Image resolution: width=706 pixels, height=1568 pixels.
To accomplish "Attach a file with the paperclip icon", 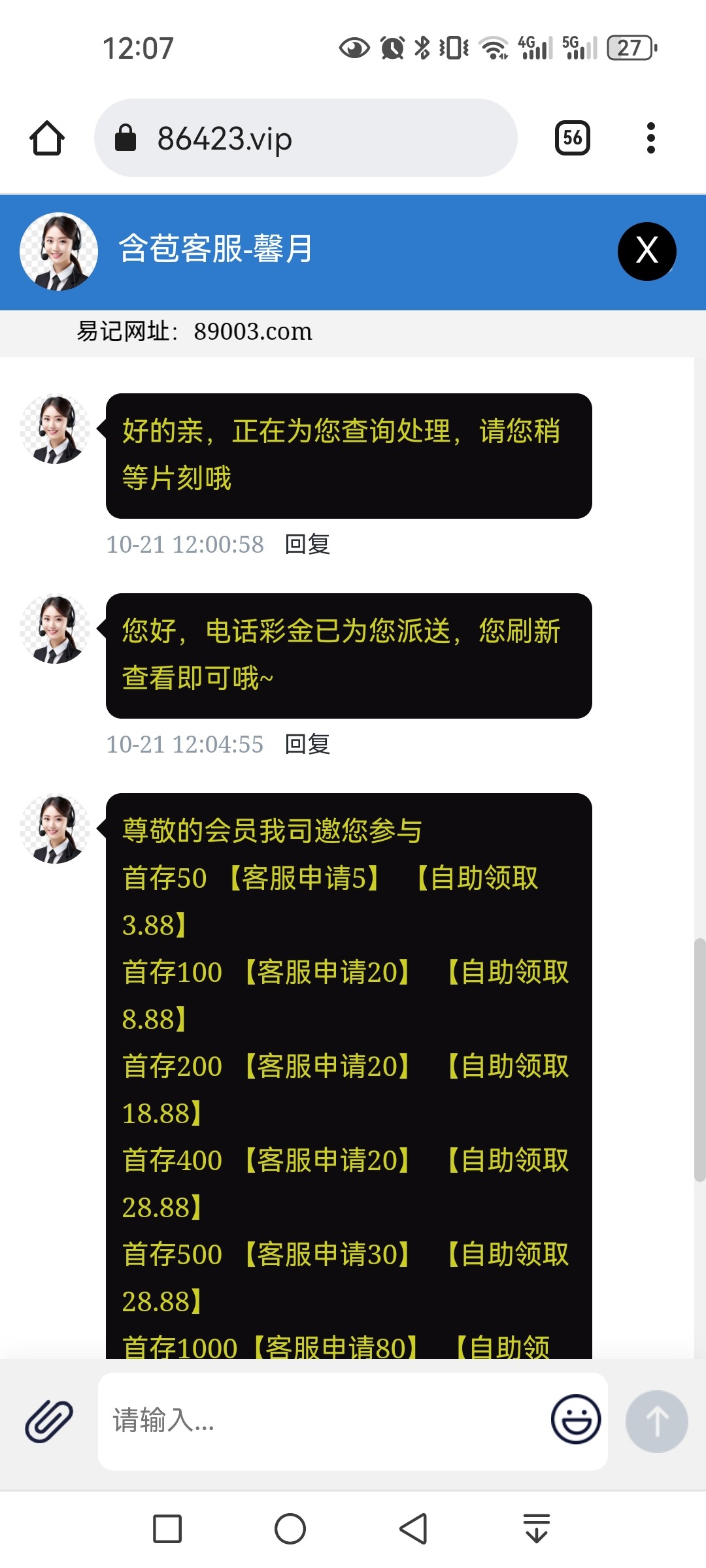I will click(x=49, y=1421).
